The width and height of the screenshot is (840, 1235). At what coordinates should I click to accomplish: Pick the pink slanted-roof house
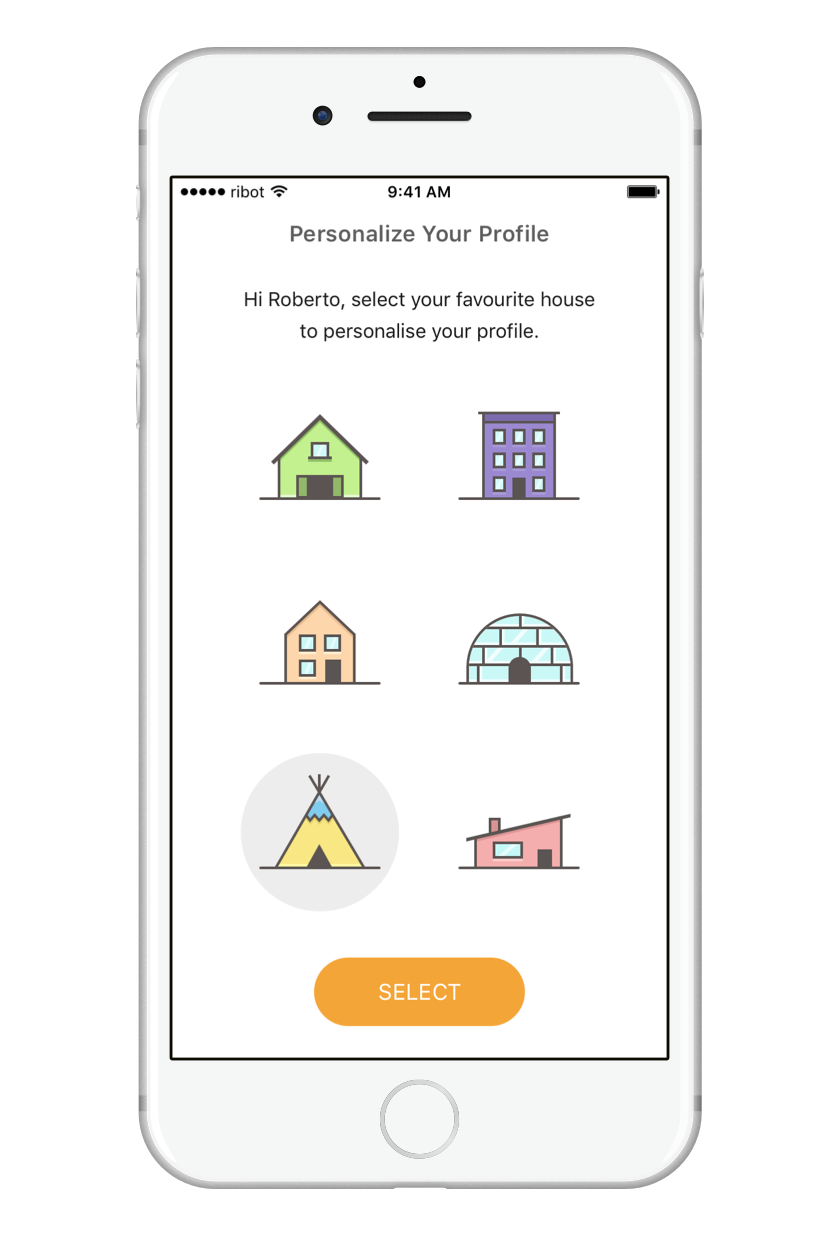click(x=518, y=842)
